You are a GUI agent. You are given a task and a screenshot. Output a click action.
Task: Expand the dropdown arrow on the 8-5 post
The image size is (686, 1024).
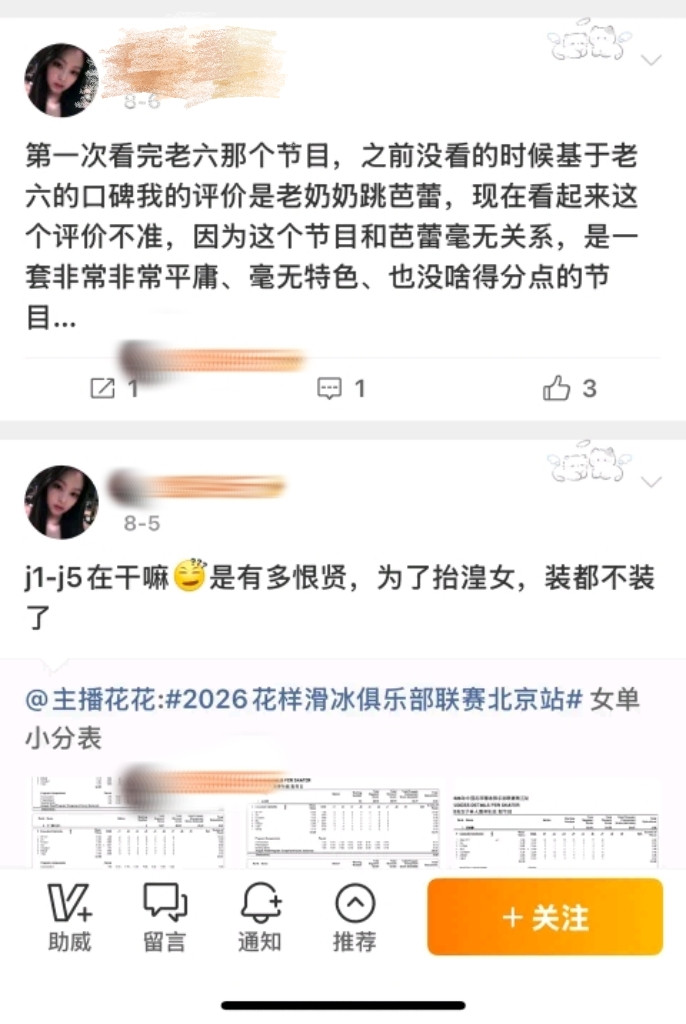[x=651, y=482]
